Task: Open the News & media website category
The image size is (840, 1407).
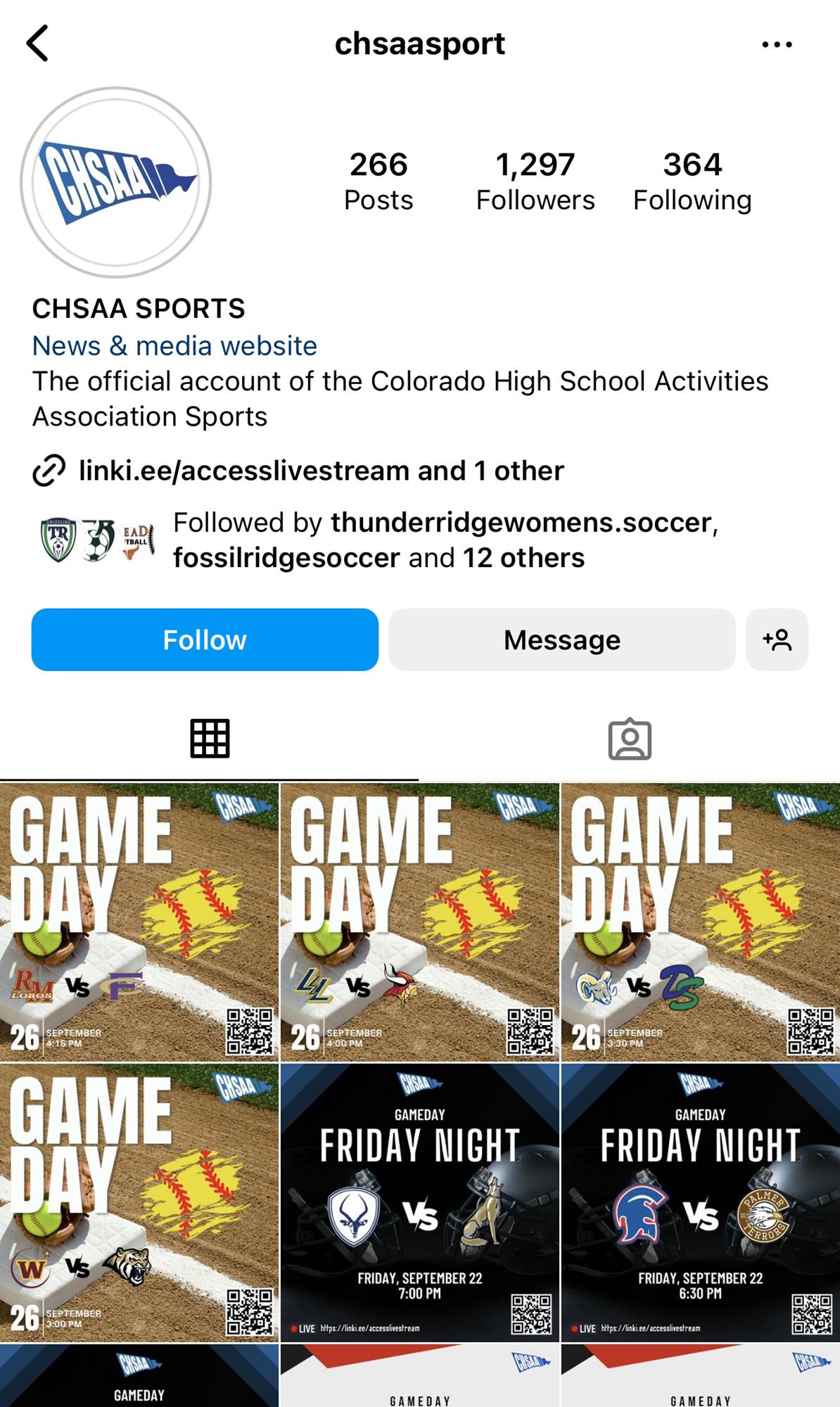Action: [174, 346]
